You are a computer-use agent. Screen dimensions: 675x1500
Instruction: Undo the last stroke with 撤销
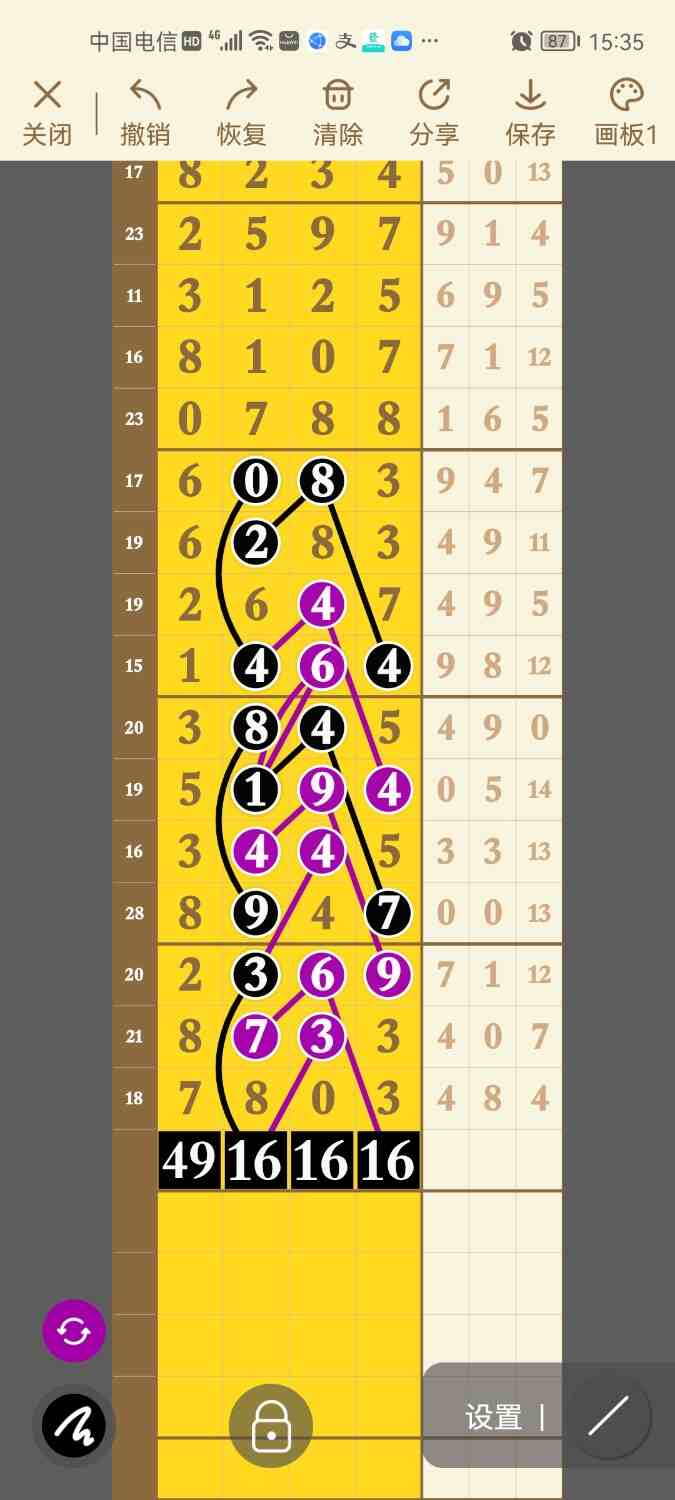click(145, 112)
